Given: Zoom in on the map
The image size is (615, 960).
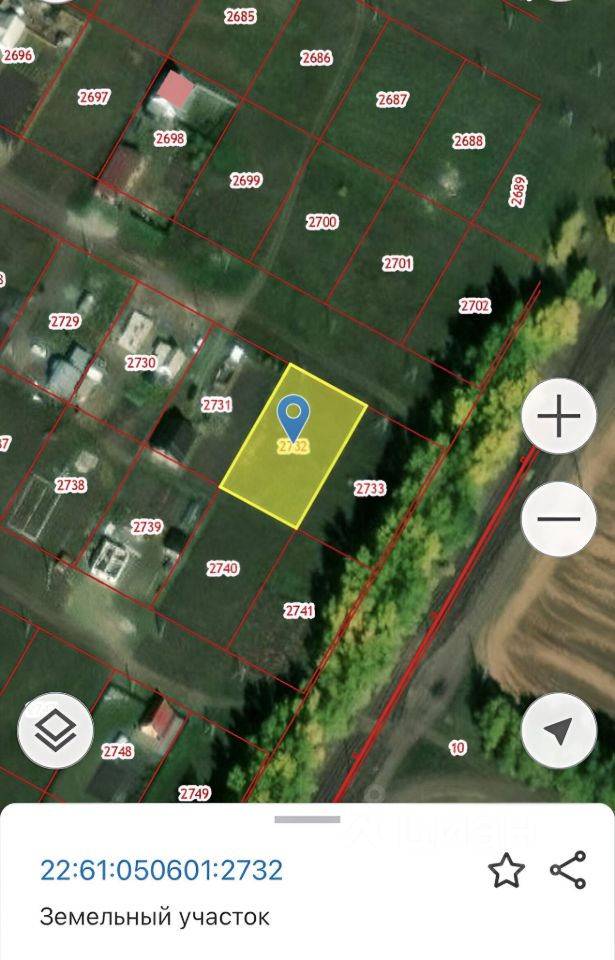Looking at the screenshot, I should click(x=559, y=418).
